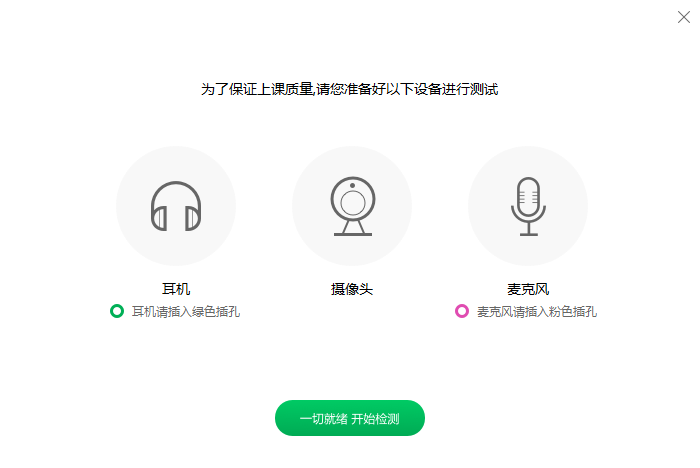The width and height of the screenshot is (700, 468).
Task: Tap the 一切就绪 开始检测 button
Action: [x=350, y=418]
